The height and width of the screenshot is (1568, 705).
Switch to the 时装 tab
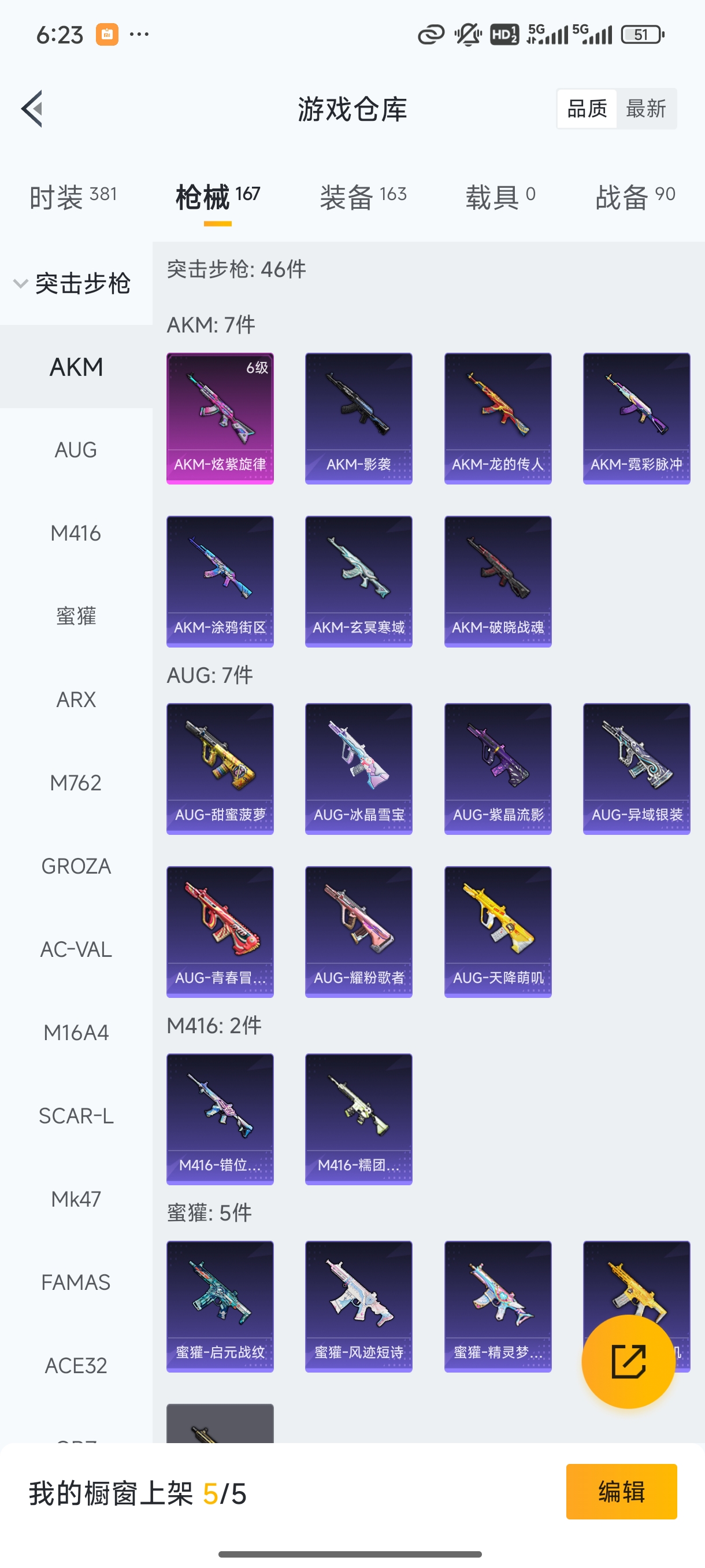pyautogui.click(x=73, y=197)
